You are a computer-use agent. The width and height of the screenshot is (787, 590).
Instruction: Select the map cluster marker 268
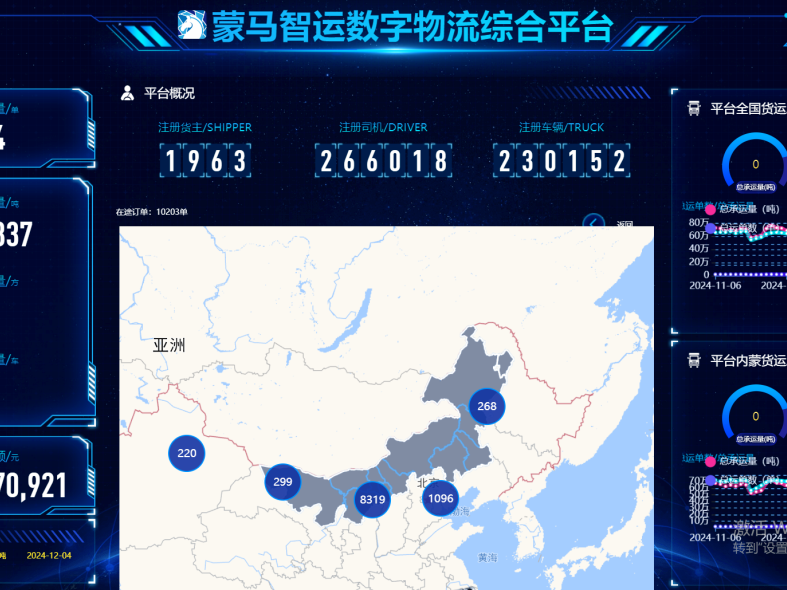tap(487, 406)
